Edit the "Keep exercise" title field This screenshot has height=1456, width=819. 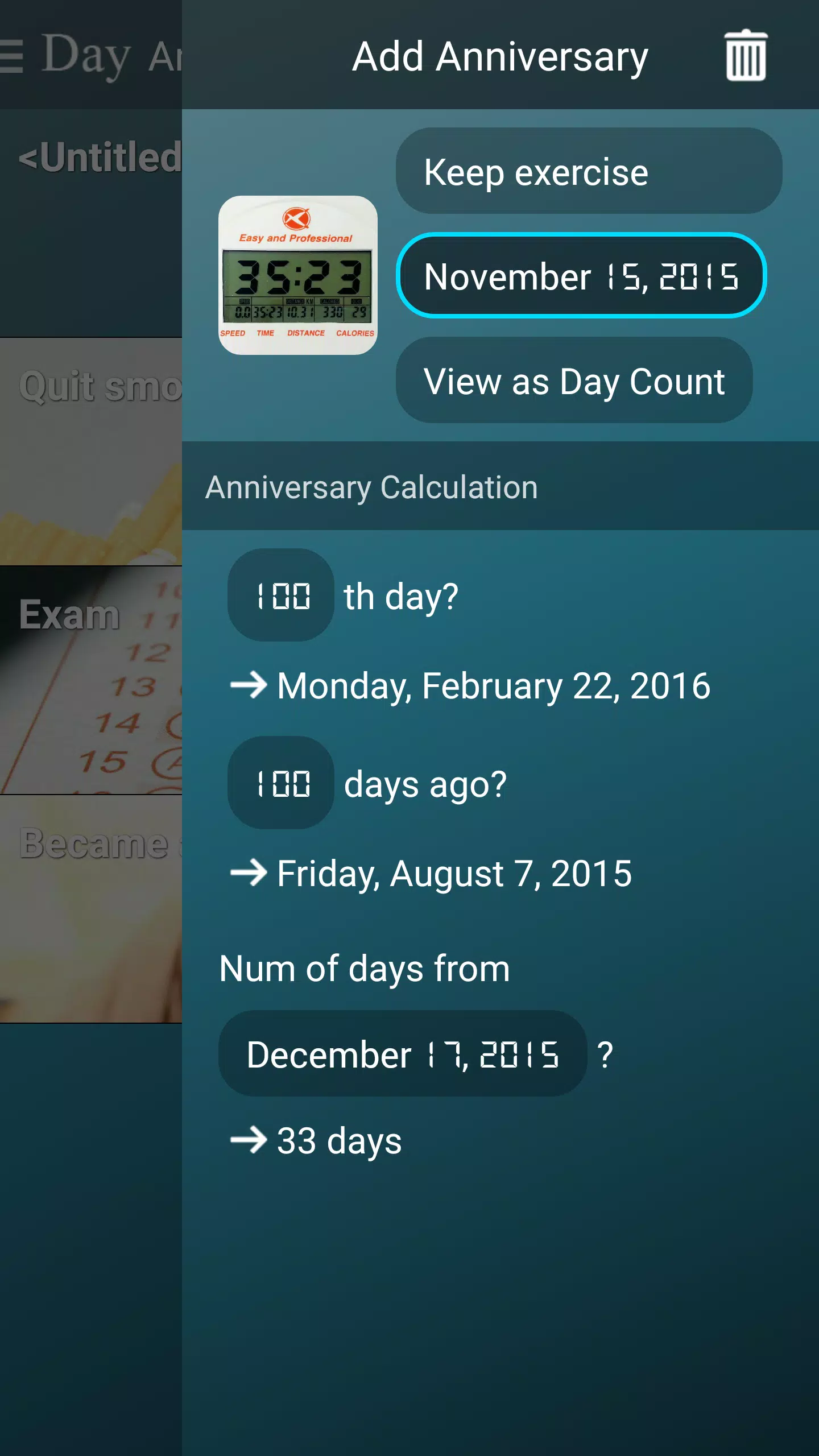589,171
